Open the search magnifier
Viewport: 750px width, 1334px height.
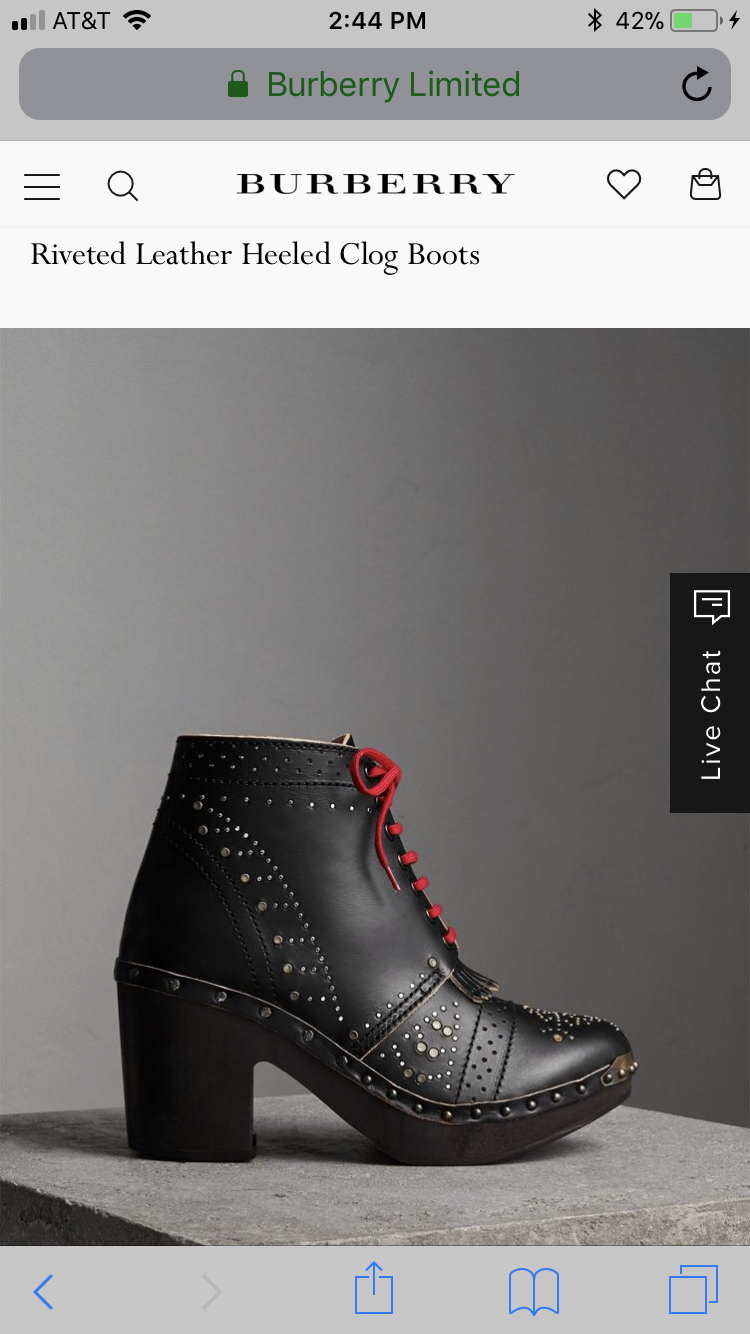122,186
